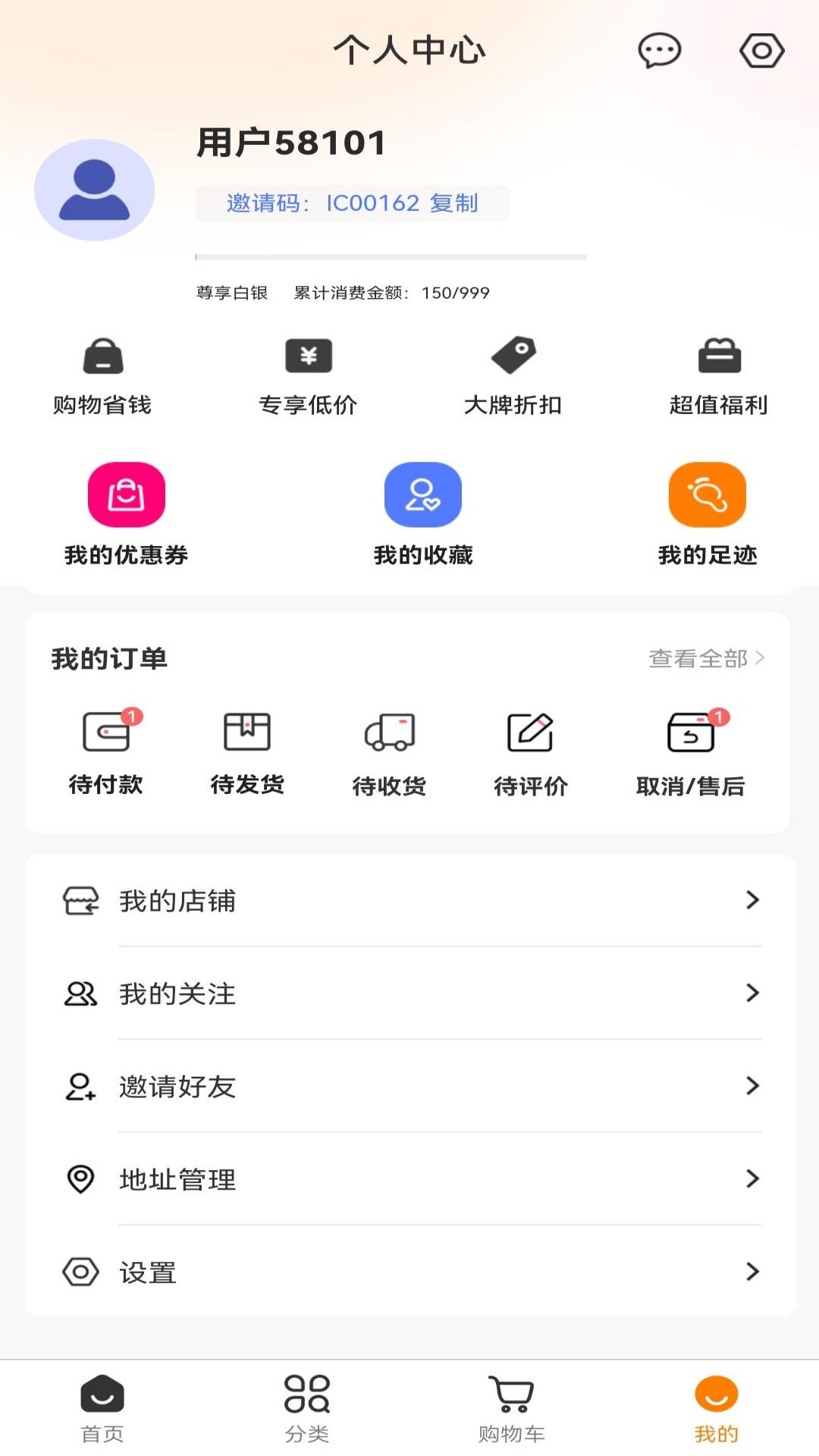Switch to the 首页 home tab

tap(102, 1407)
